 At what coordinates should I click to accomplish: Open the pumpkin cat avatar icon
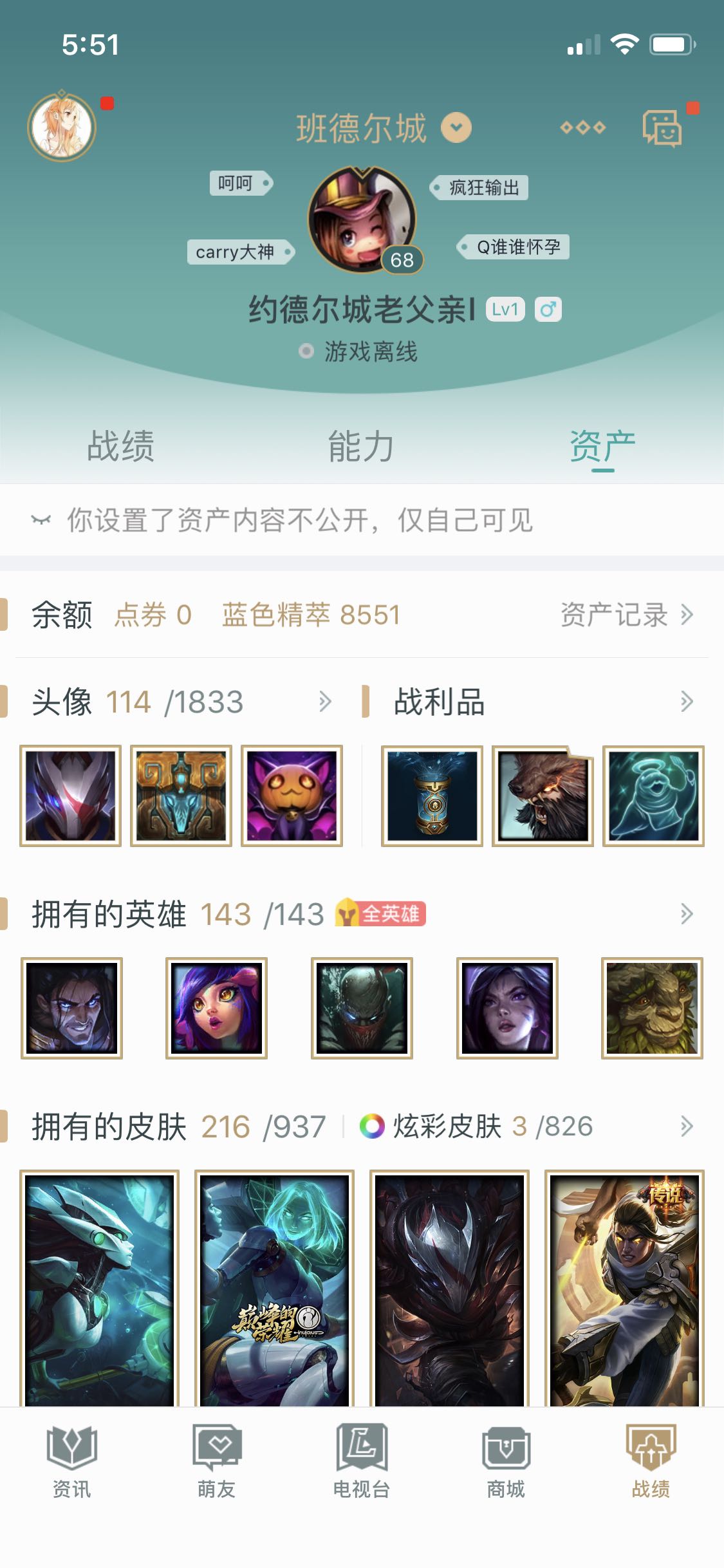point(292,796)
